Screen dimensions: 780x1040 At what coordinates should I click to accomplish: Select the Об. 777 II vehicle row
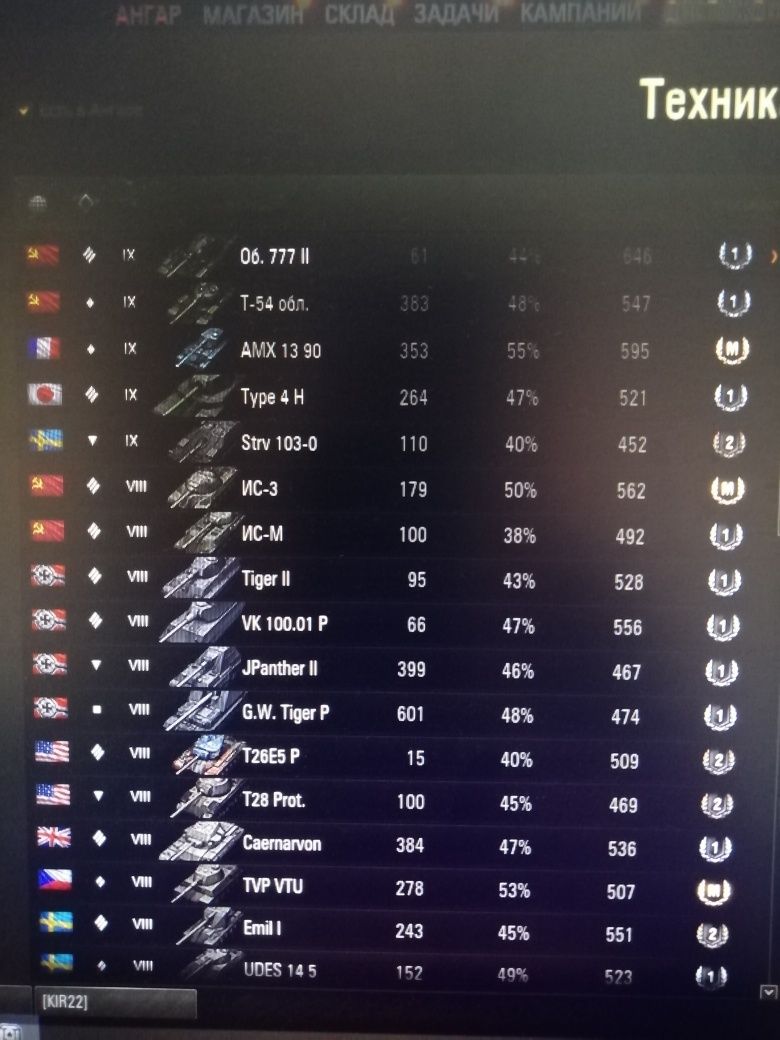275,256
